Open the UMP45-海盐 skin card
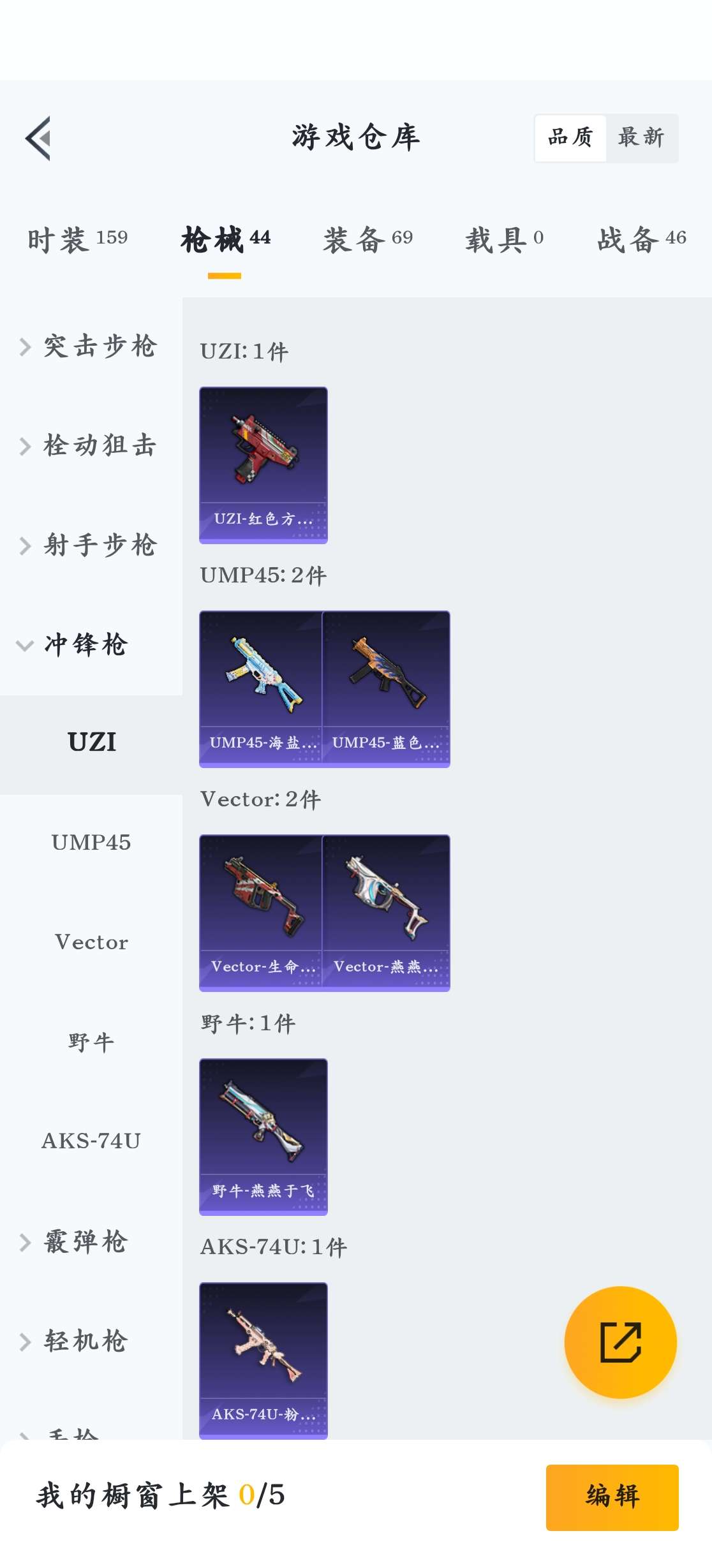This screenshot has height=1568, width=712. pyautogui.click(x=261, y=689)
